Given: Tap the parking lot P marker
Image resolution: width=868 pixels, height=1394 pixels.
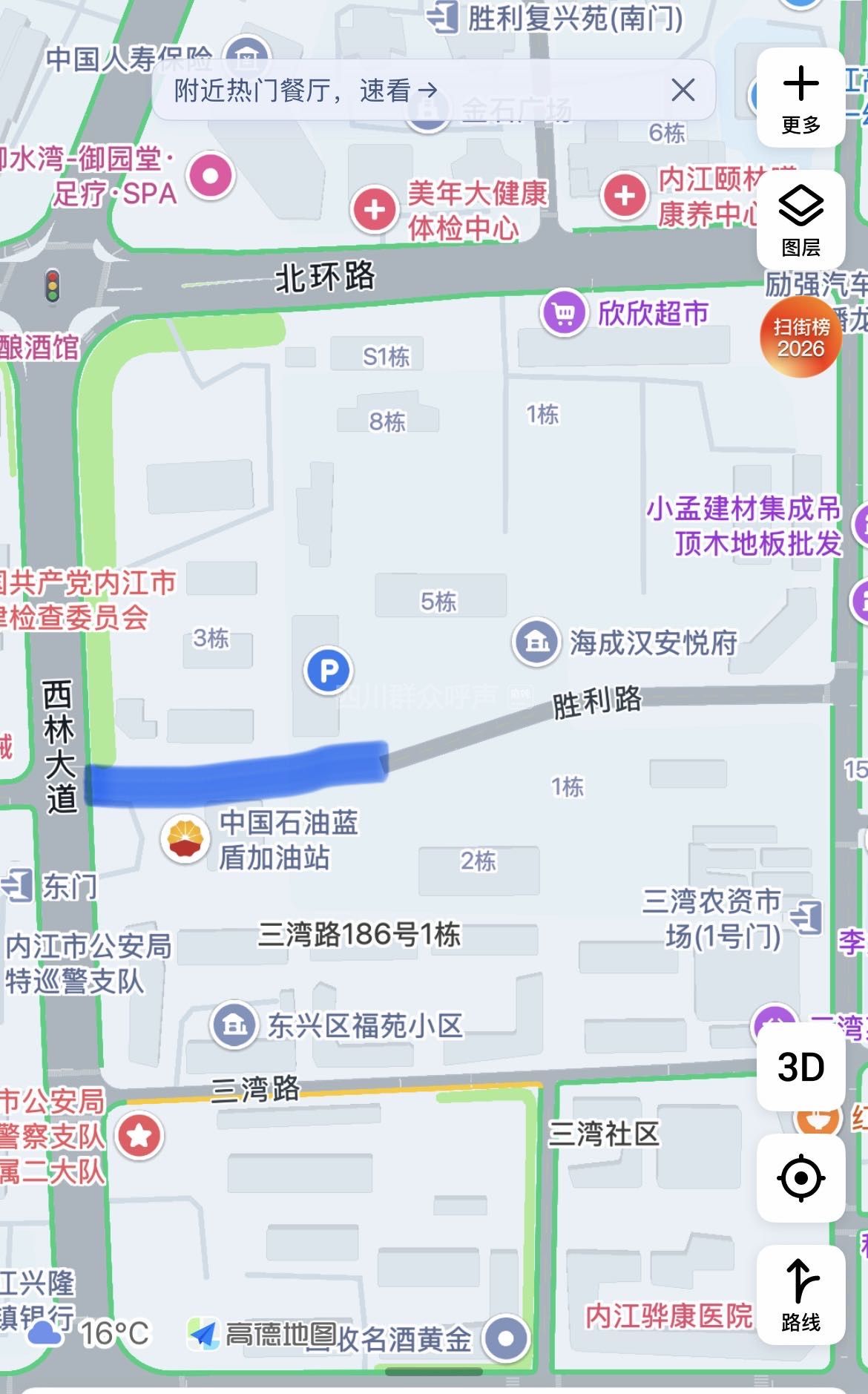Looking at the screenshot, I should point(328,671).
